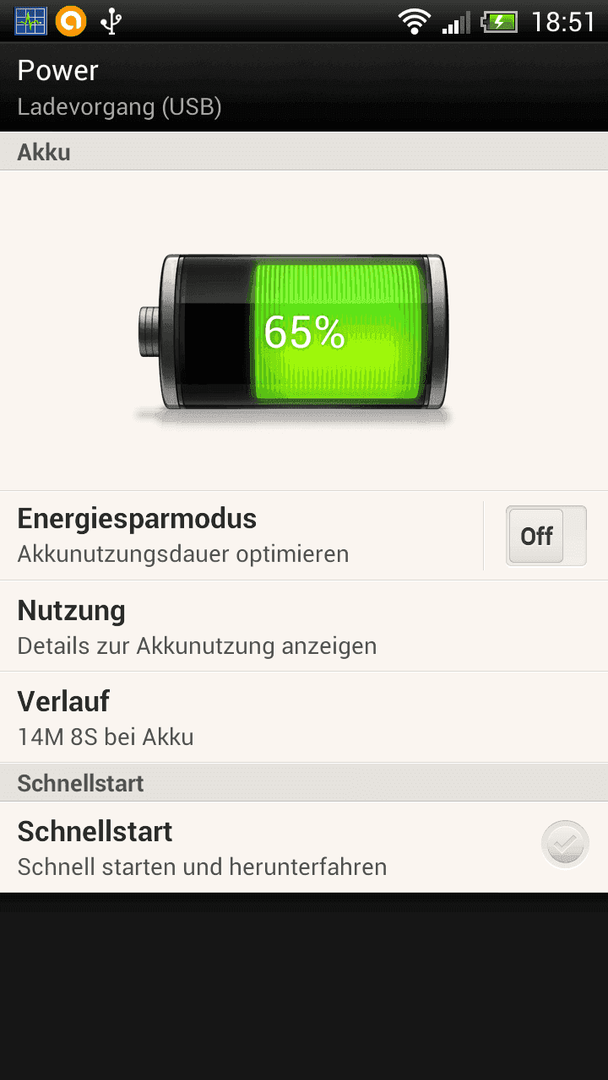
Task: Open Nutzung battery usage details
Action: click(x=304, y=626)
